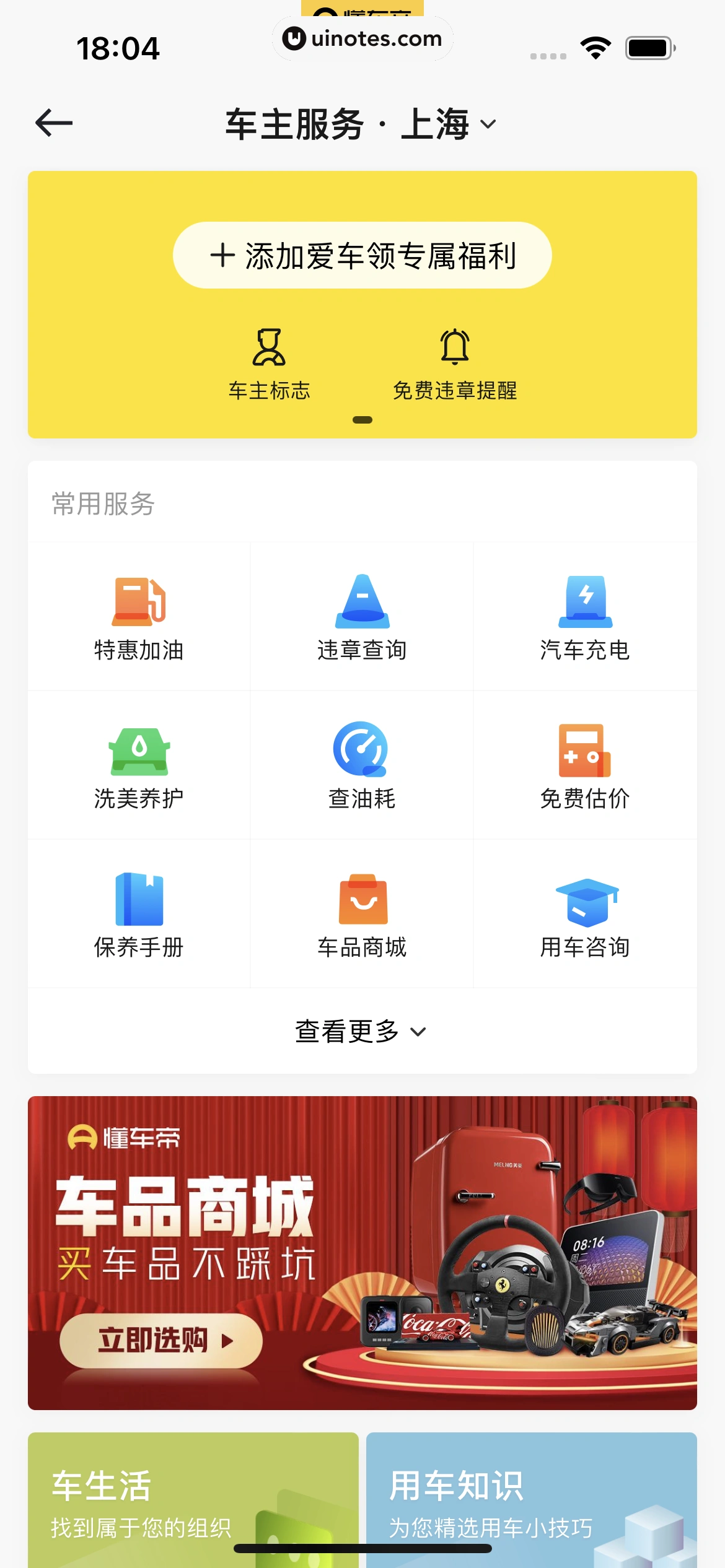Open 违章查询 service

(362, 617)
